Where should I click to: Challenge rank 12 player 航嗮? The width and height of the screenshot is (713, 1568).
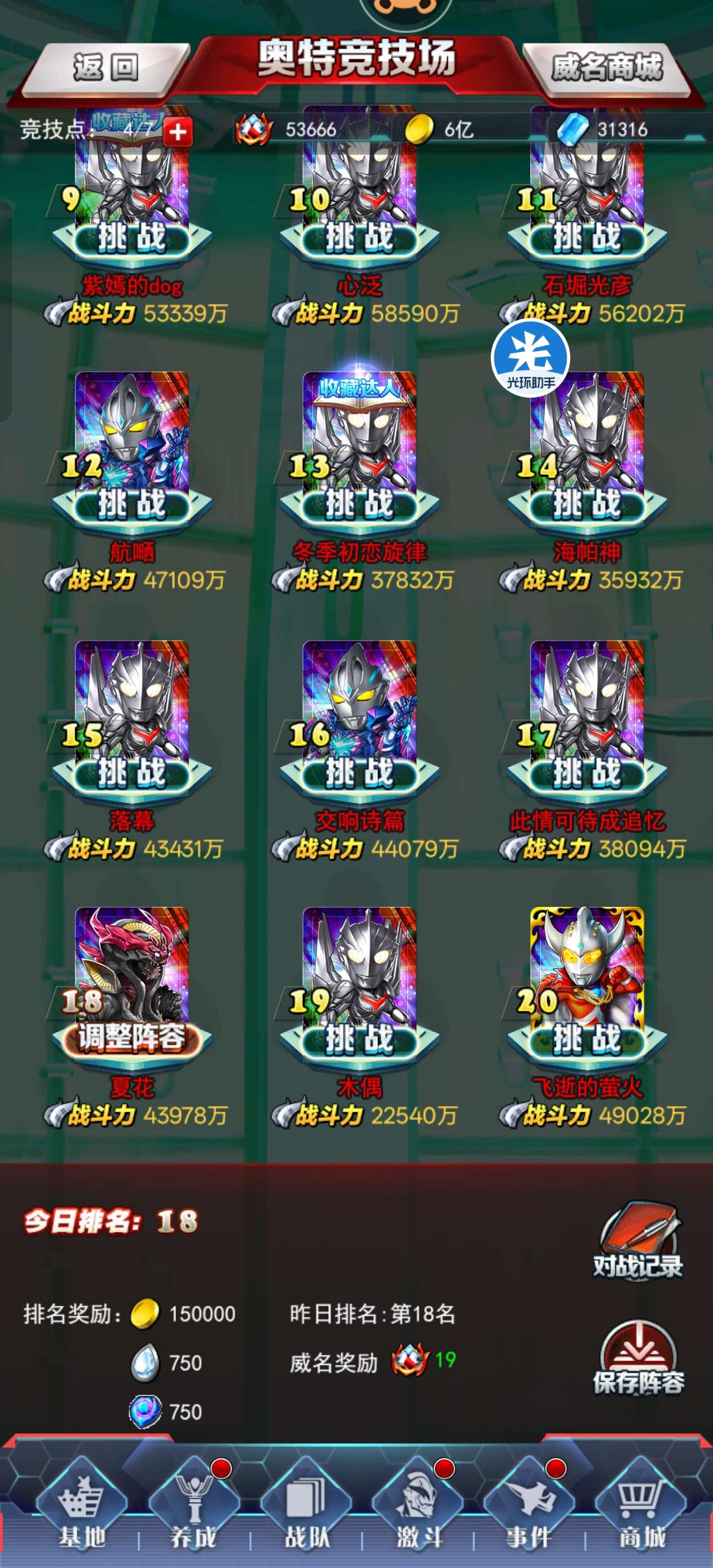(131, 504)
